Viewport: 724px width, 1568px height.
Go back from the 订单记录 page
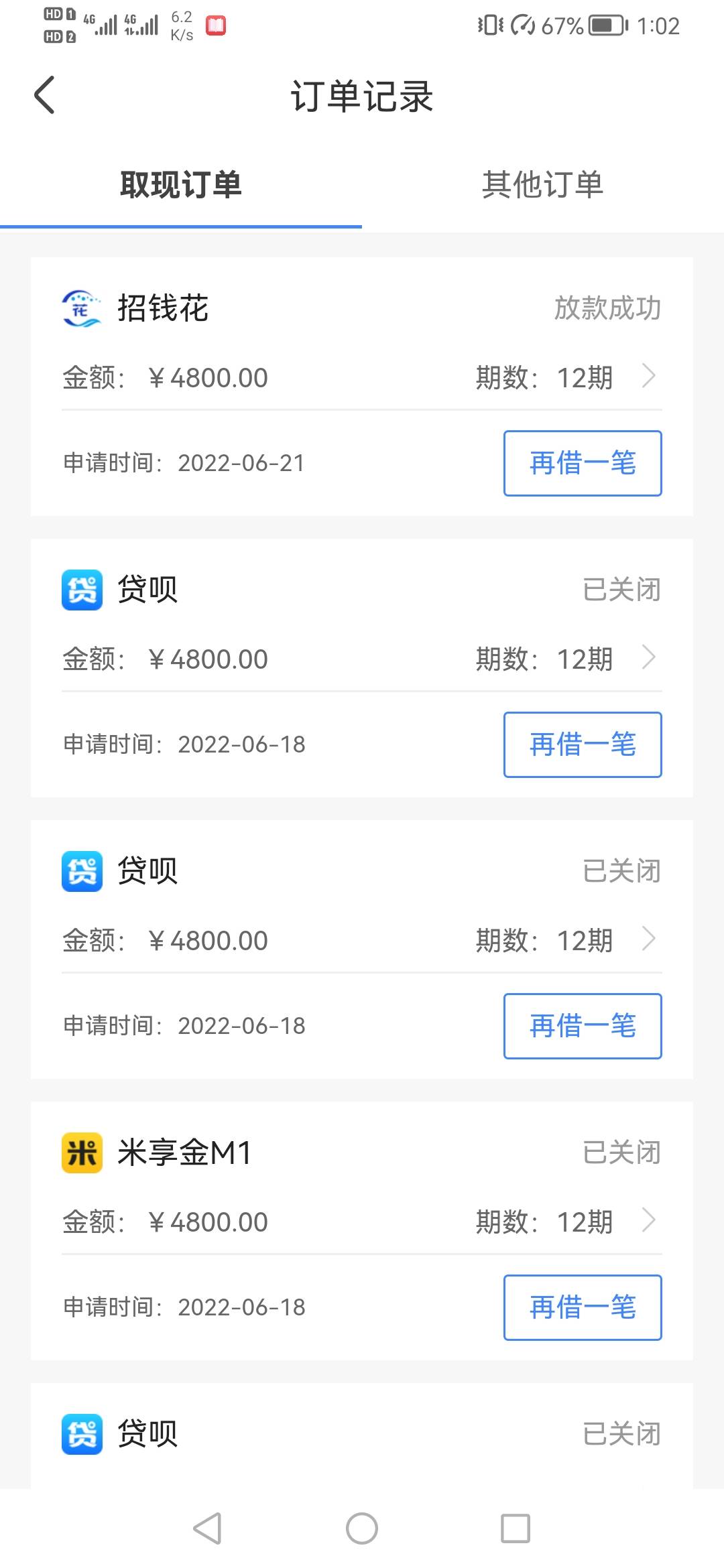[44, 95]
